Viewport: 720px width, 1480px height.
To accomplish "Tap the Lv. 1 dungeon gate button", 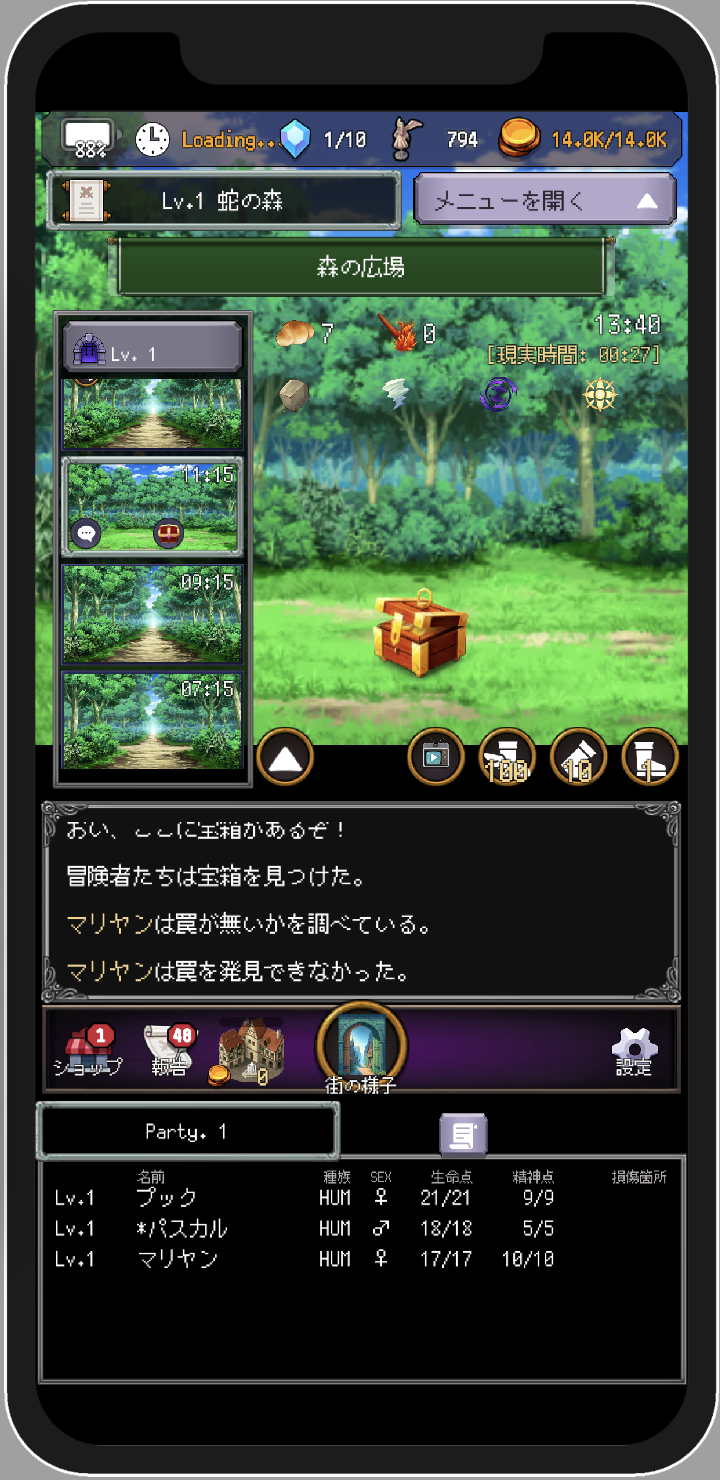I will point(152,351).
